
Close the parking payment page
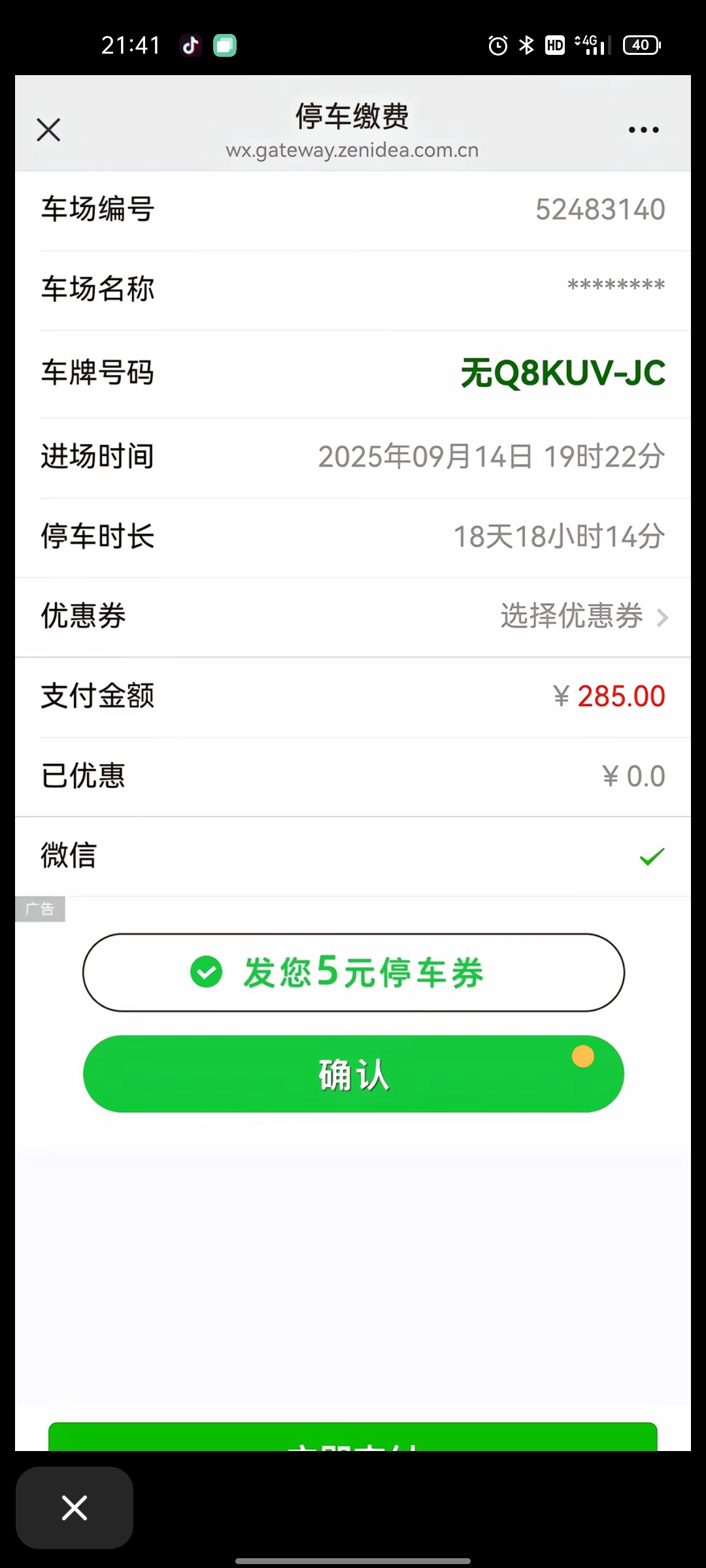pyautogui.click(x=48, y=130)
